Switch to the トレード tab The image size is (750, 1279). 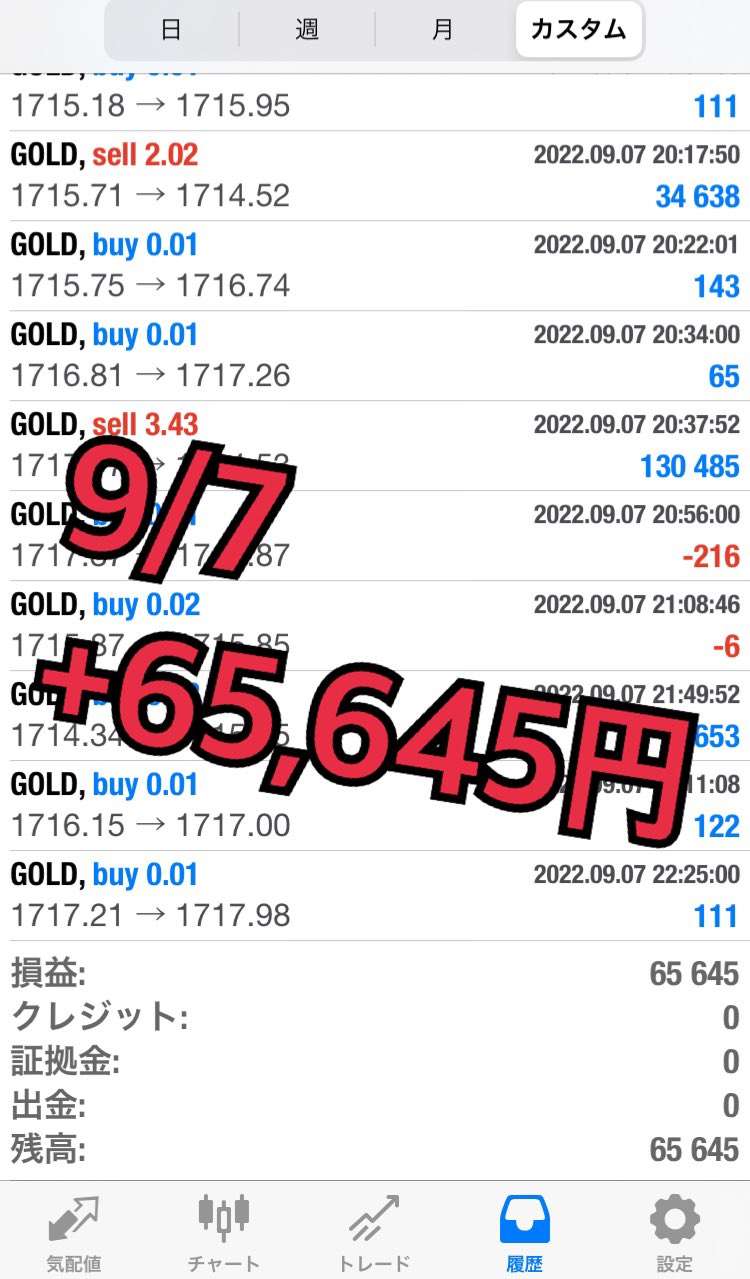point(374,1231)
